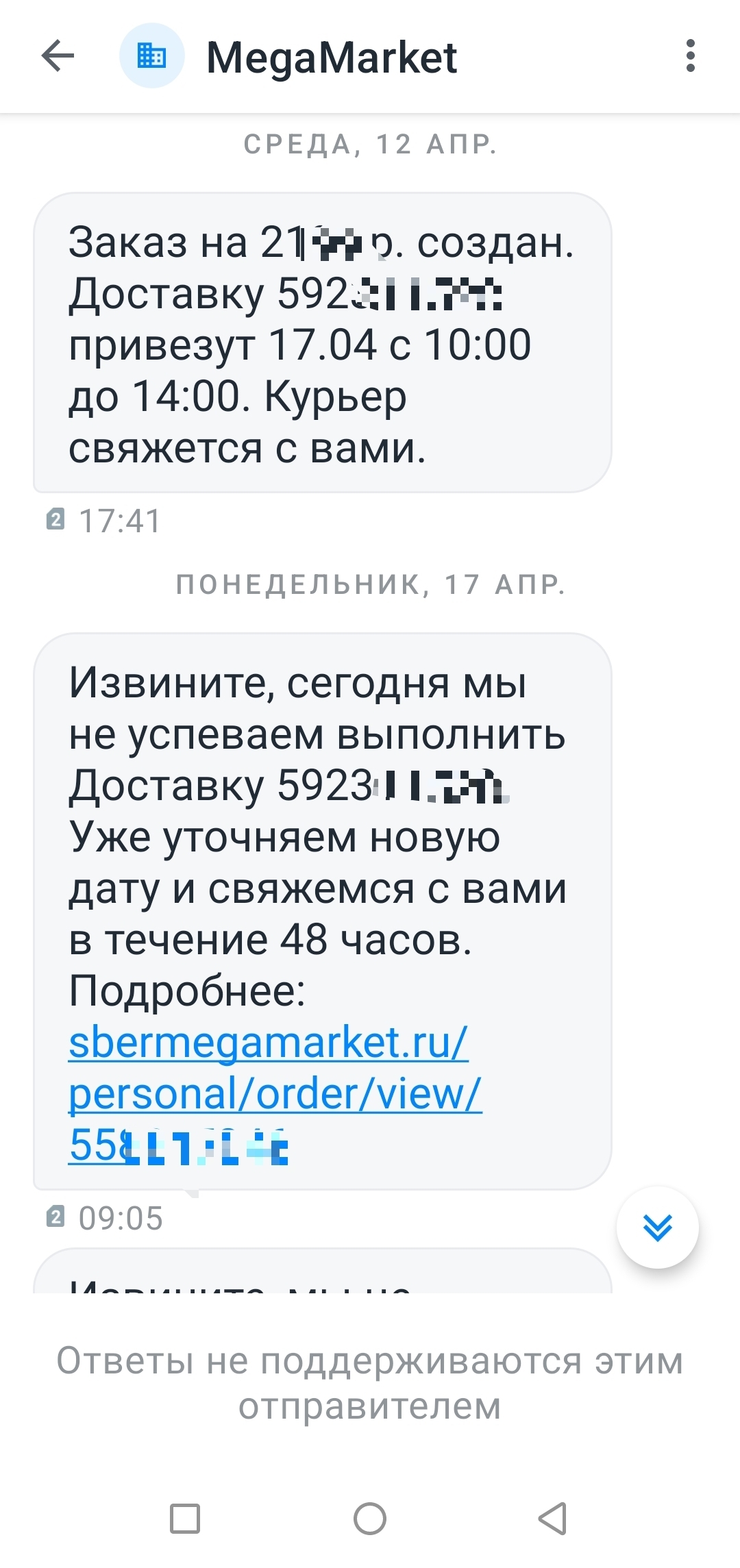Open recent apps from navigation bar

[185, 1519]
